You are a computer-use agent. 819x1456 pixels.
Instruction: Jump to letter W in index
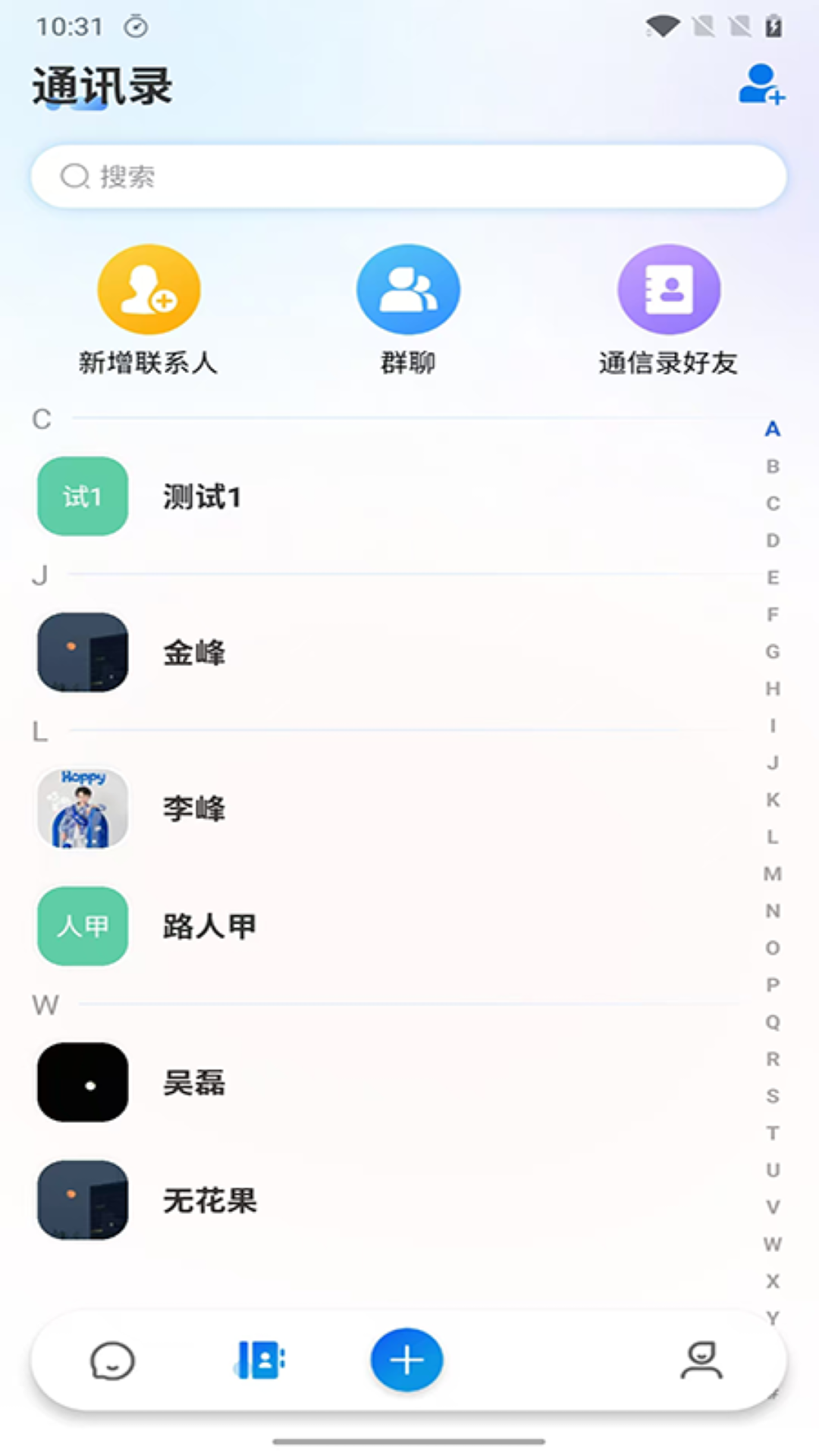point(772,1244)
